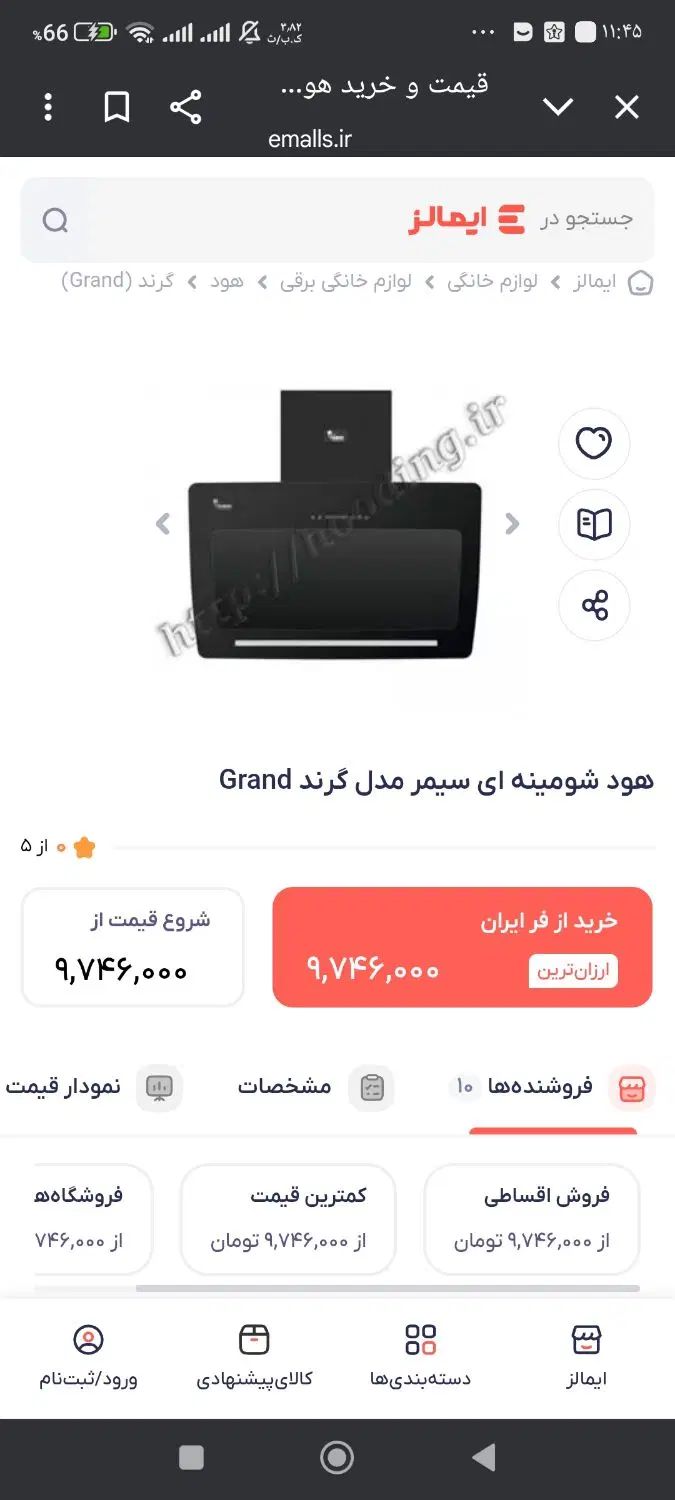Screen dimensions: 675x1500
Task: Add the hood to favorites with heart
Action: coord(594,443)
